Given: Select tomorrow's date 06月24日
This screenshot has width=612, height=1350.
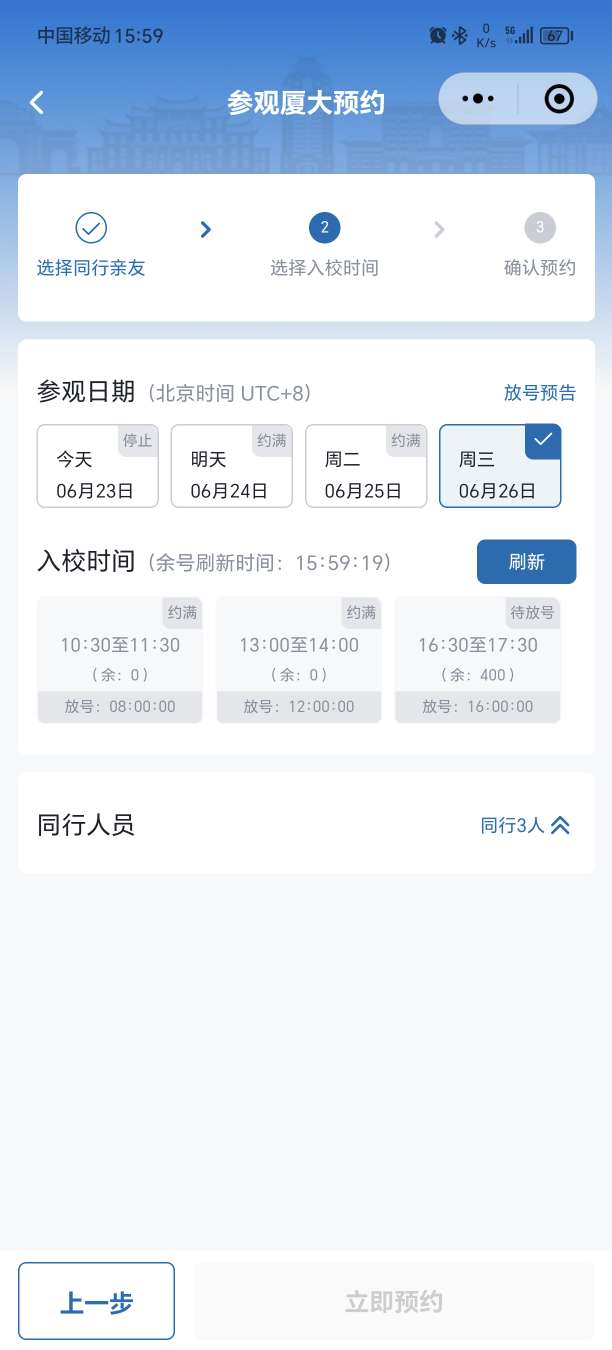Looking at the screenshot, I should 231,466.
